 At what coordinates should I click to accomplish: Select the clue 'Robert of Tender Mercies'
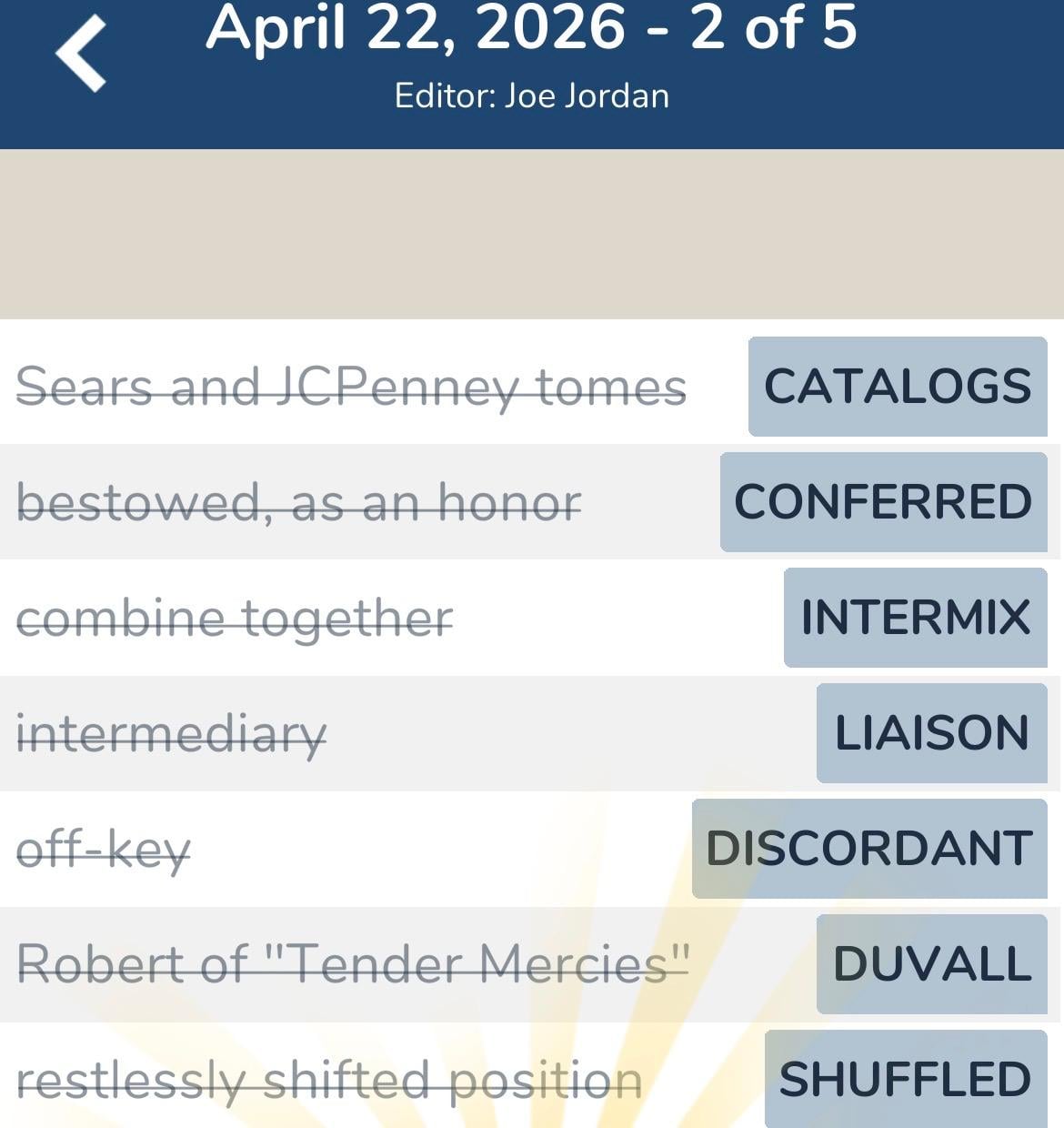355,964
